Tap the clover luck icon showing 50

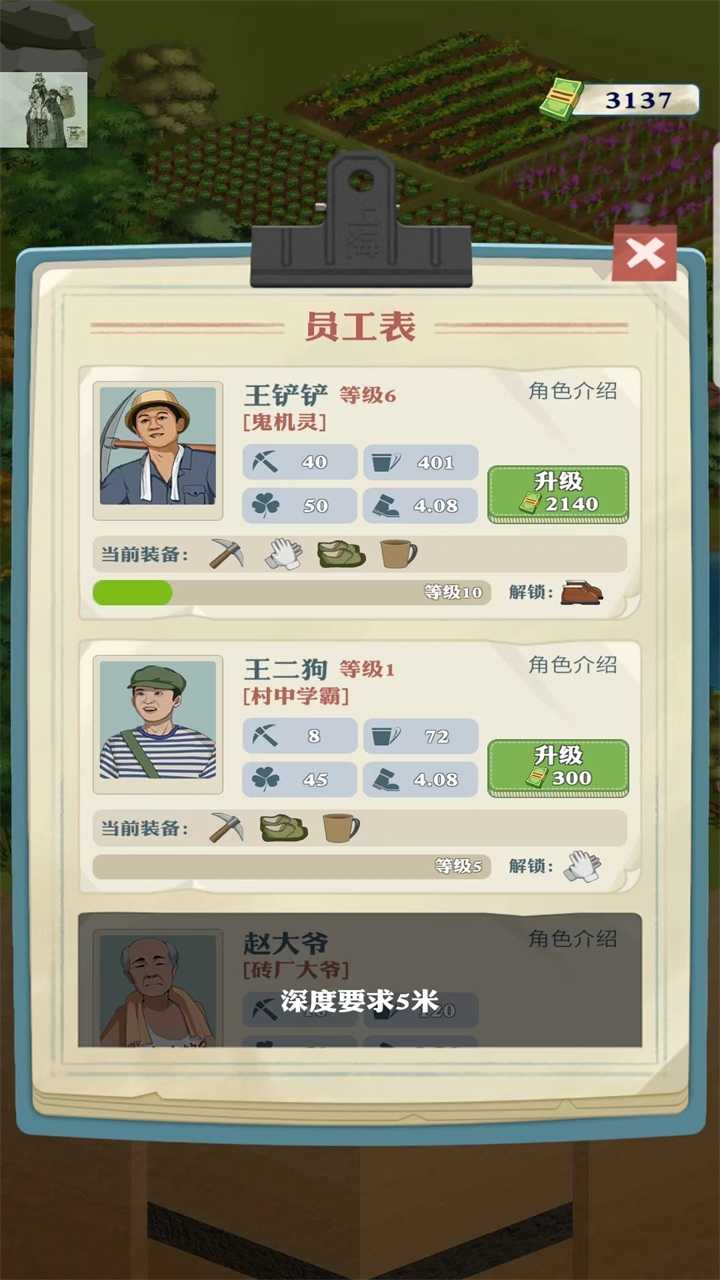264,505
